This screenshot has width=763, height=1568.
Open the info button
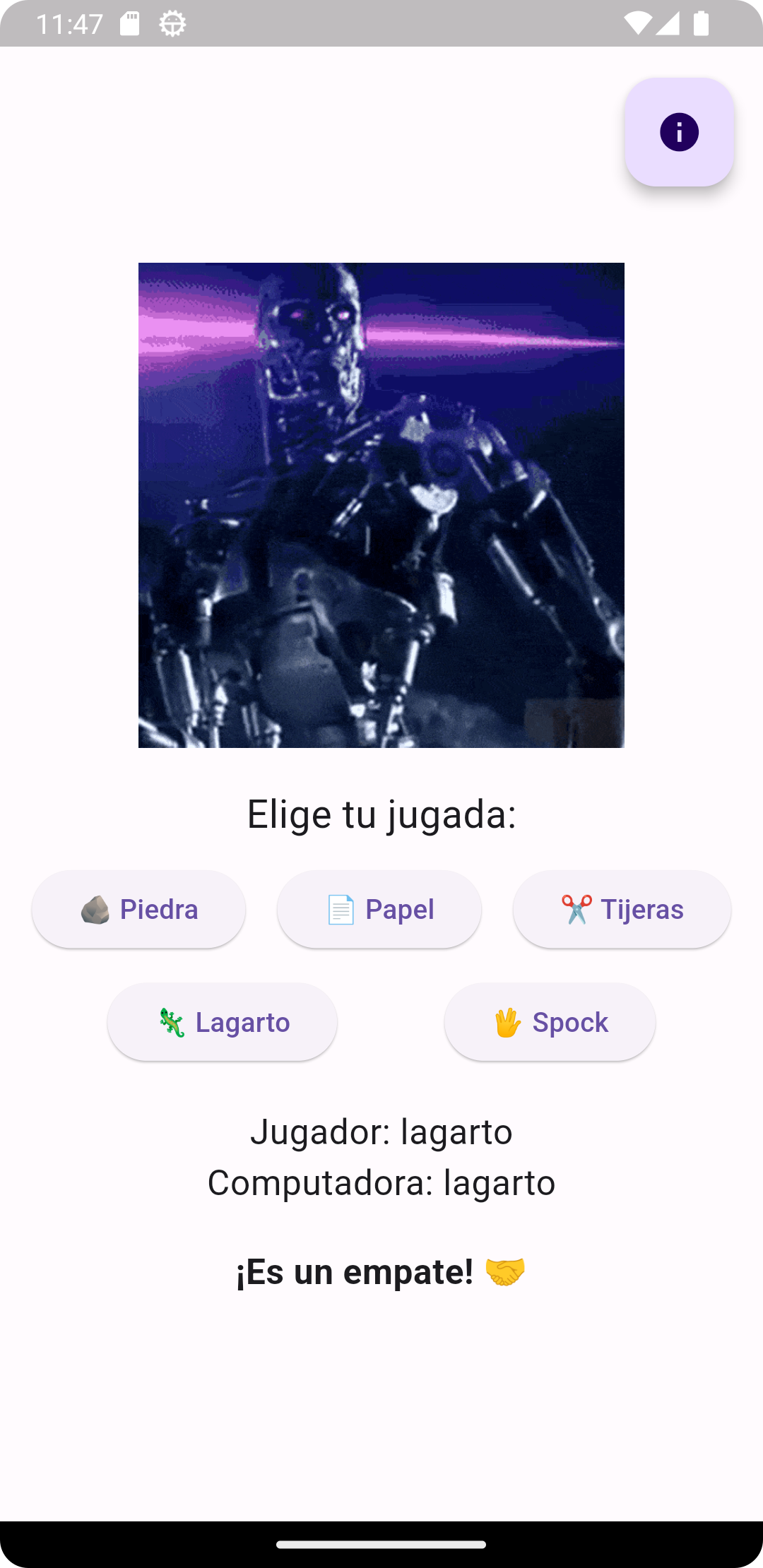(x=679, y=132)
